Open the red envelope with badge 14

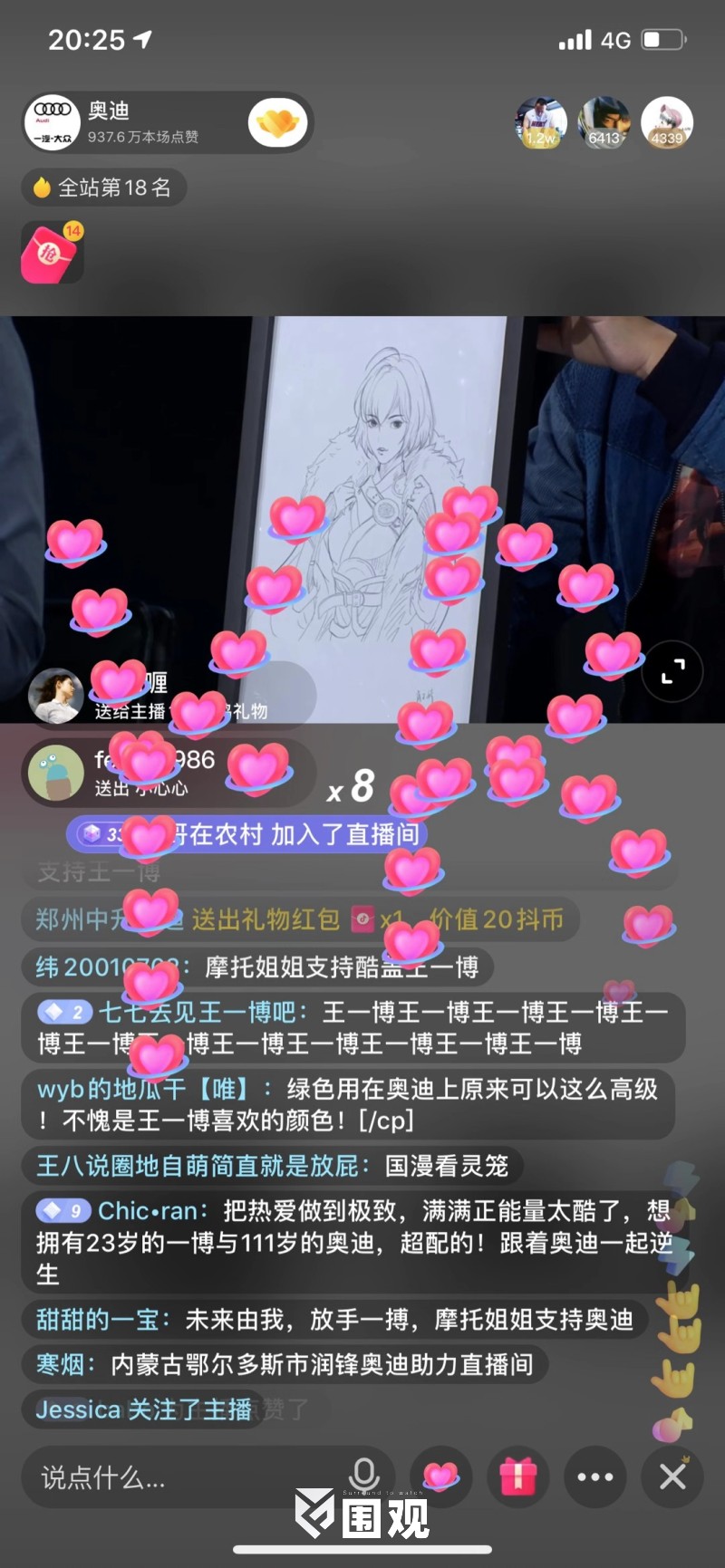coord(51,253)
